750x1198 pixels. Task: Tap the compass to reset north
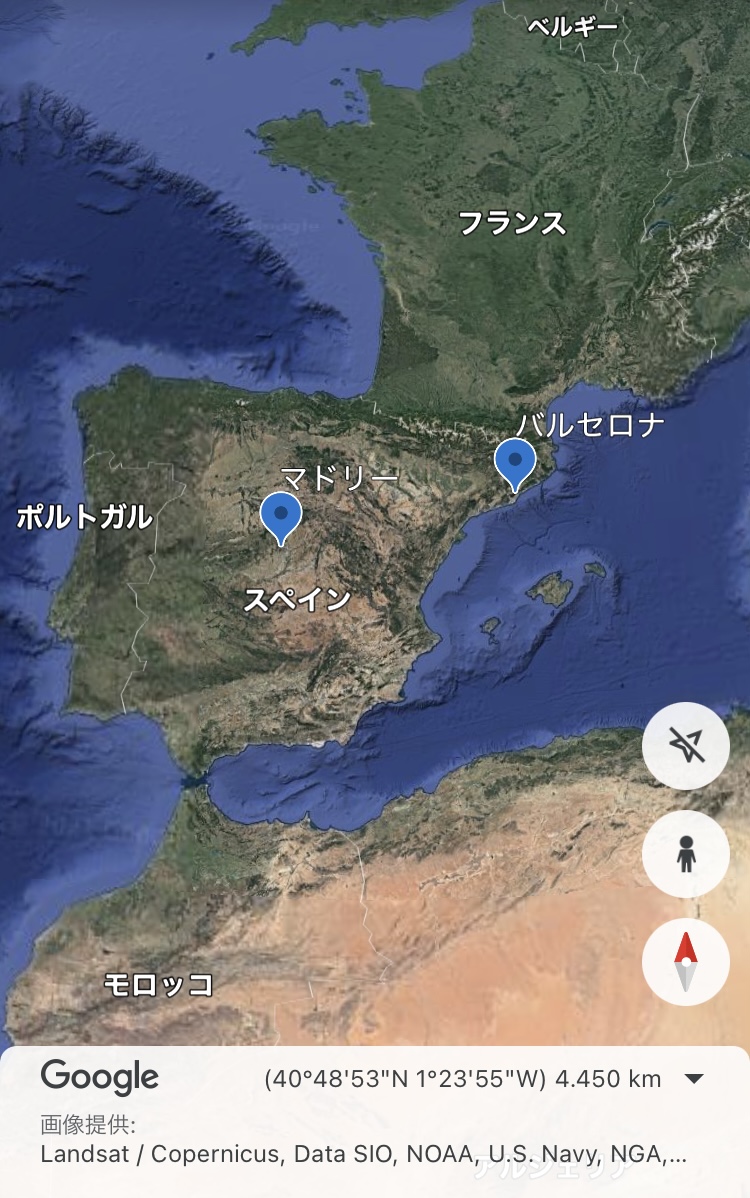tap(685, 961)
